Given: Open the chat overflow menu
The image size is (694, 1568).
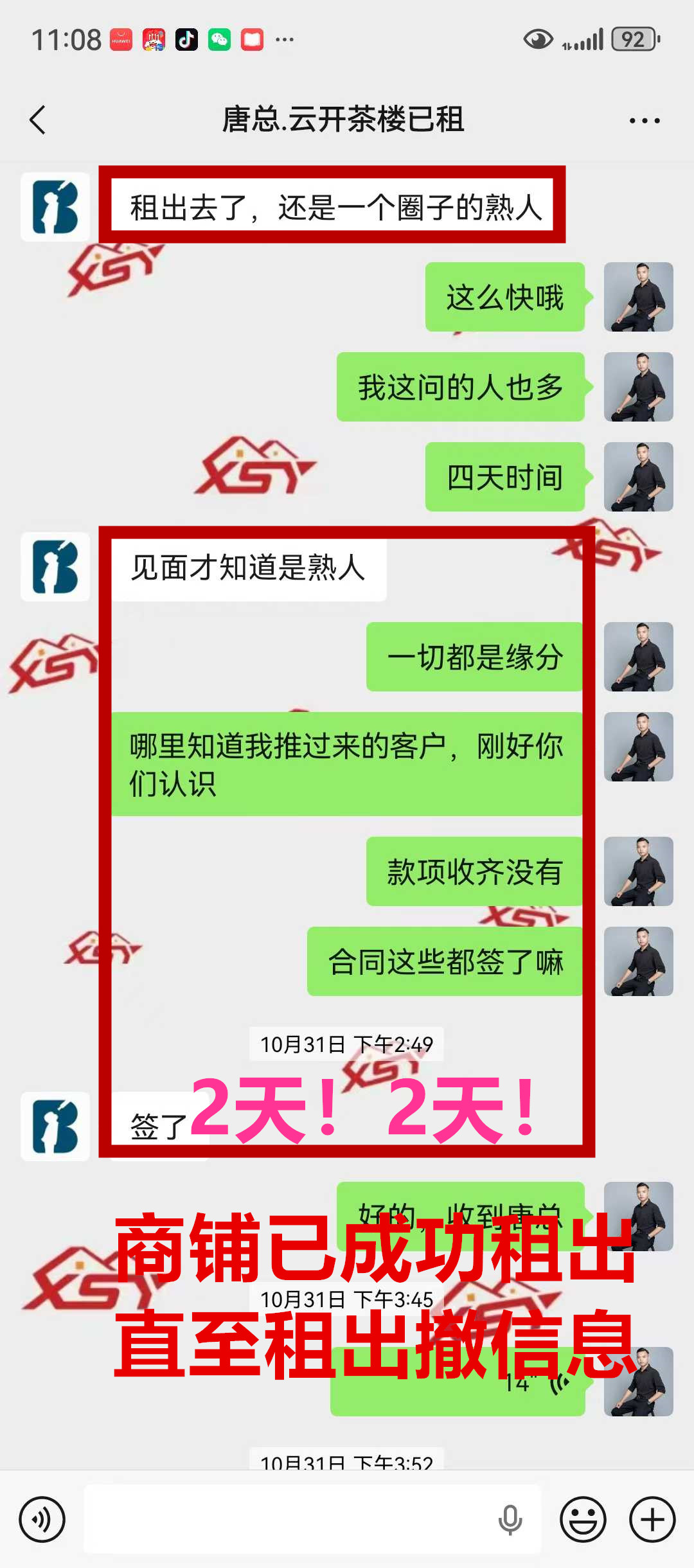Looking at the screenshot, I should click(x=645, y=120).
